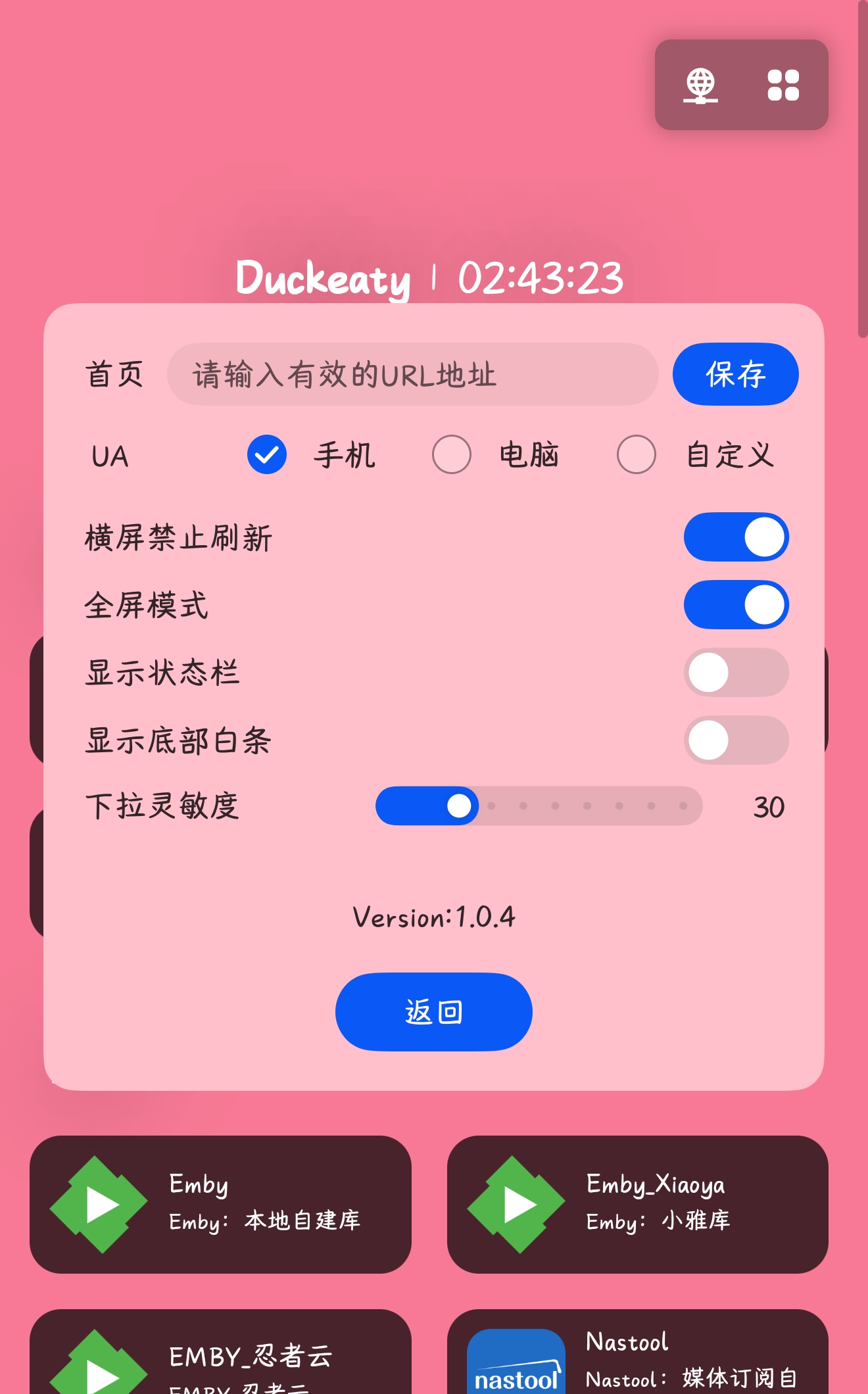Select the 电脑 UA option
Image resolution: width=868 pixels, height=1394 pixels.
coord(451,454)
